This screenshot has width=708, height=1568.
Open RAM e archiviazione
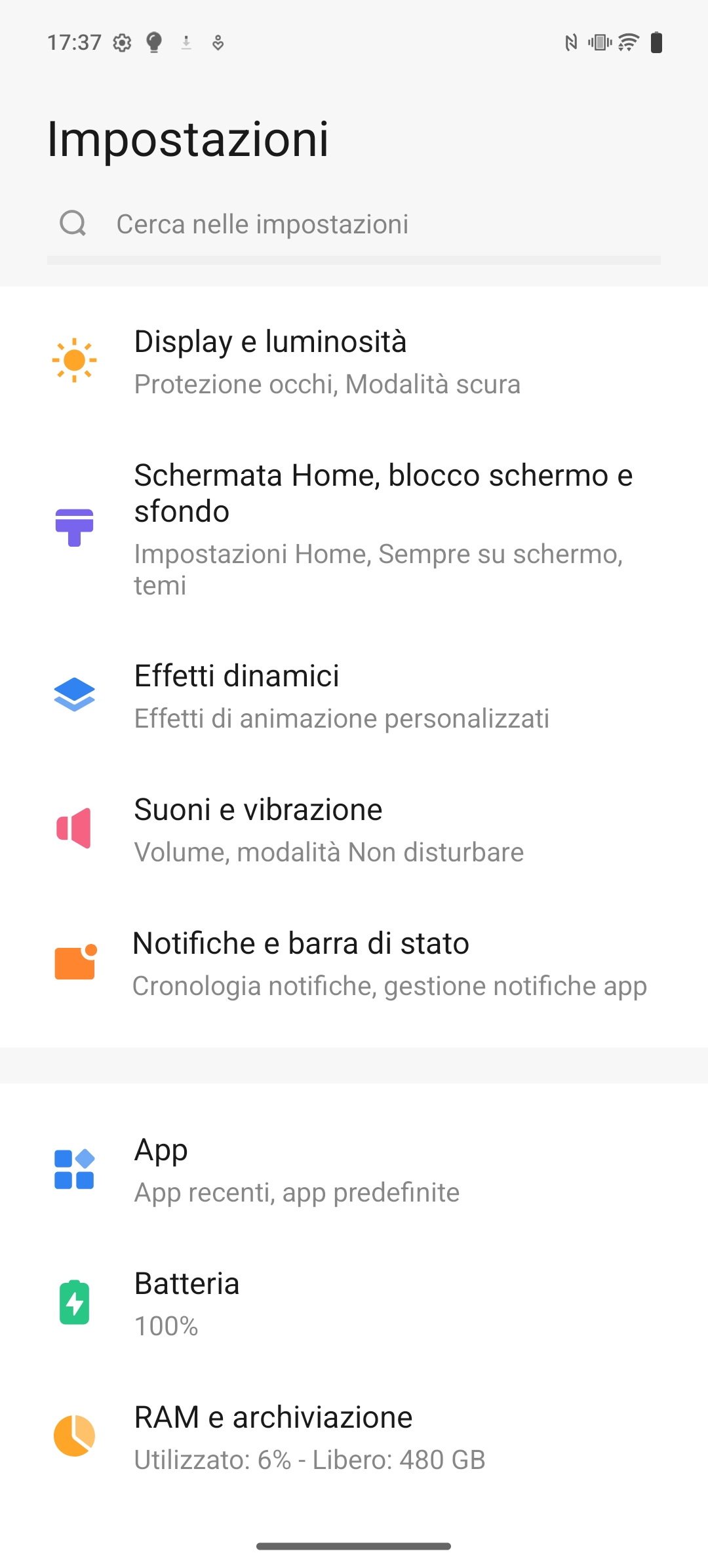[x=354, y=1437]
